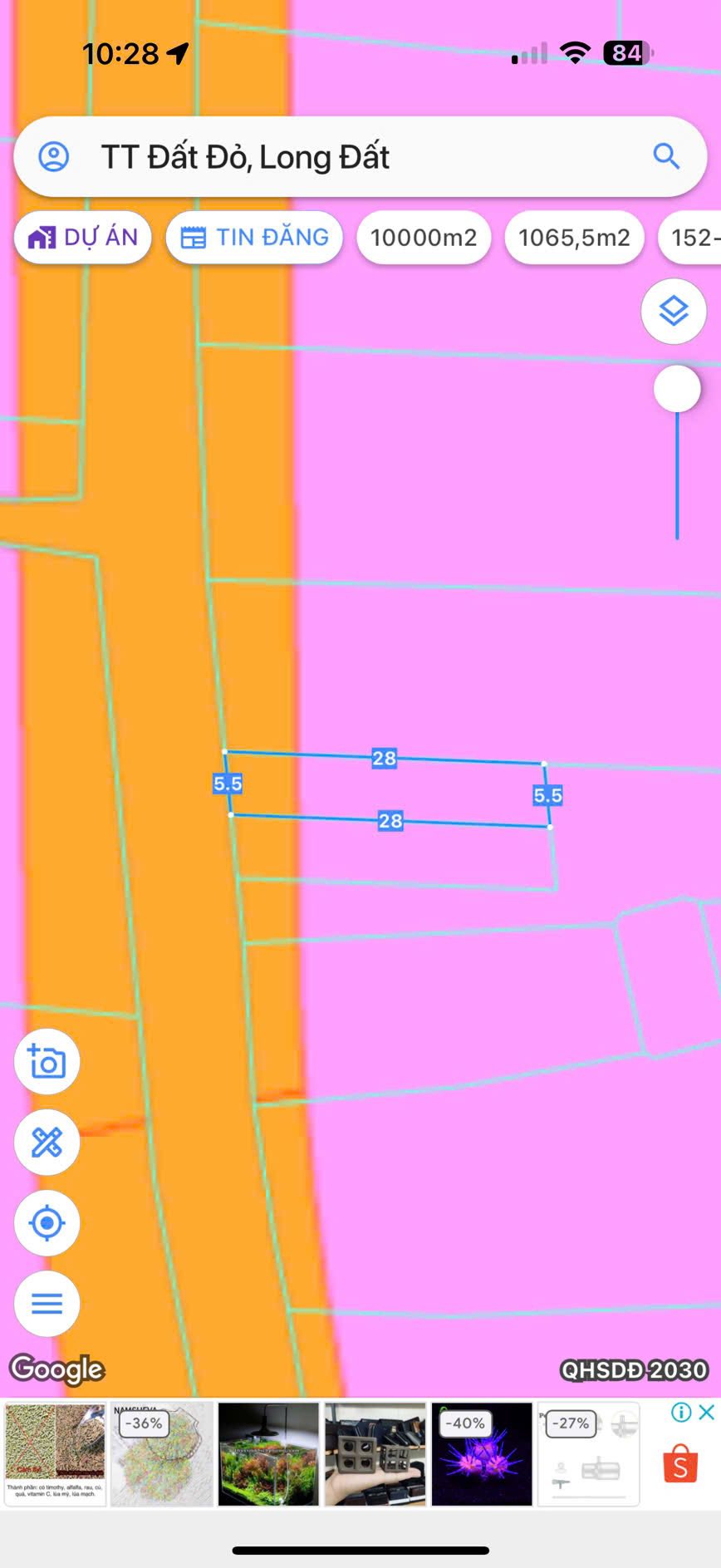Image resolution: width=721 pixels, height=1568 pixels.
Task: Open the aquarium tank ad tile
Action: click(268, 1454)
